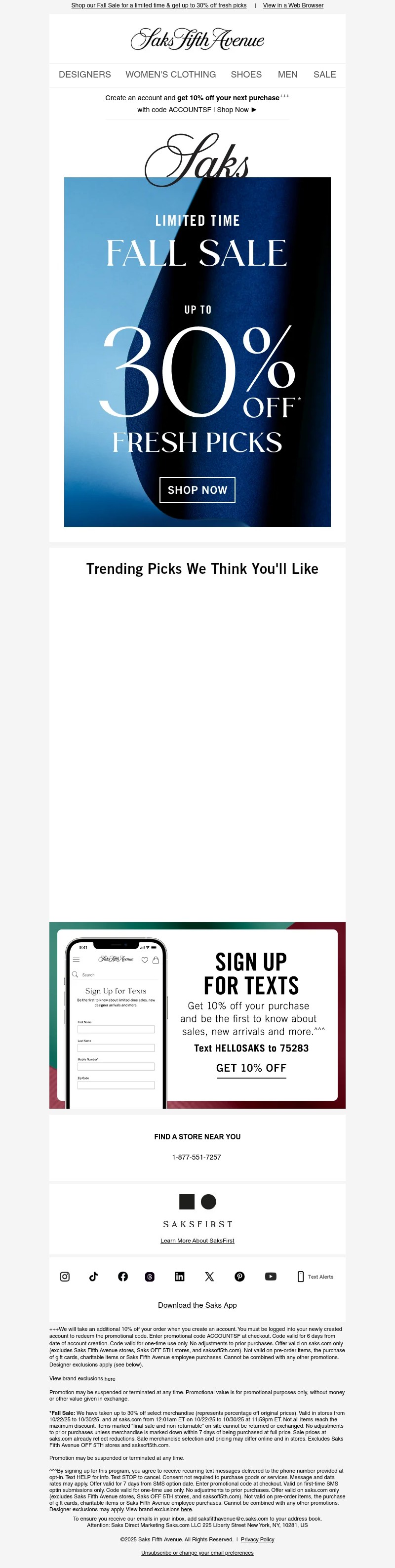Open the Facebook icon
395x1568 pixels.
tap(123, 1277)
